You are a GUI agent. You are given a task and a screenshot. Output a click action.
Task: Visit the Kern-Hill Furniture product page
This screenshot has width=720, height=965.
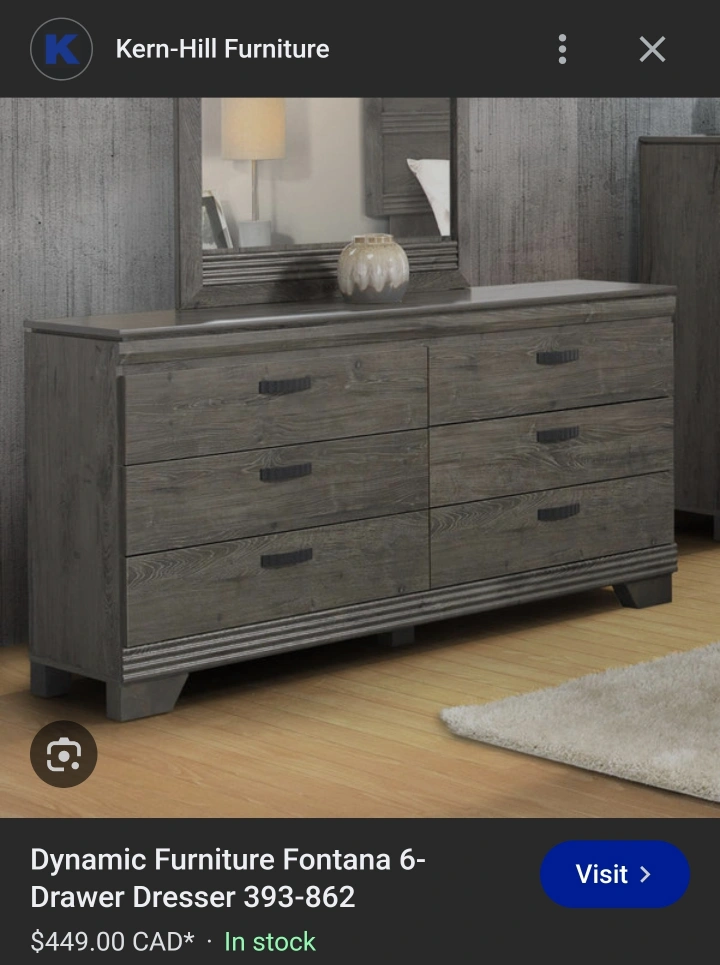click(x=614, y=874)
